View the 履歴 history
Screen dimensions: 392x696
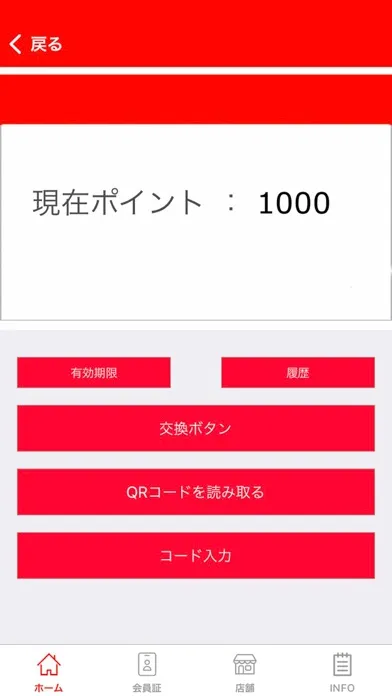pyautogui.click(x=298, y=372)
